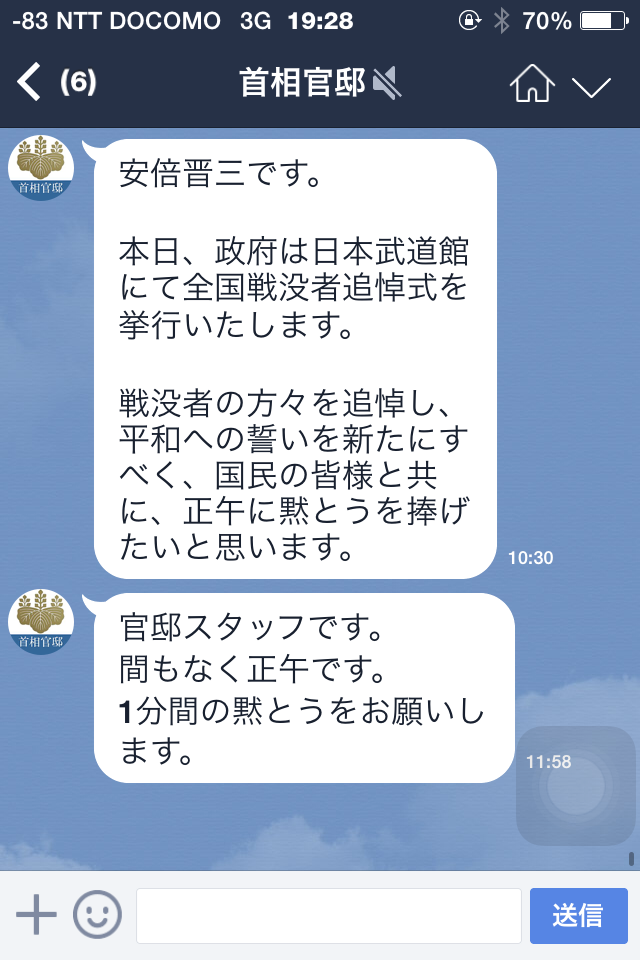Tap the 送信 send button
Viewport: 640px width, 960px height.
pyautogui.click(x=578, y=915)
